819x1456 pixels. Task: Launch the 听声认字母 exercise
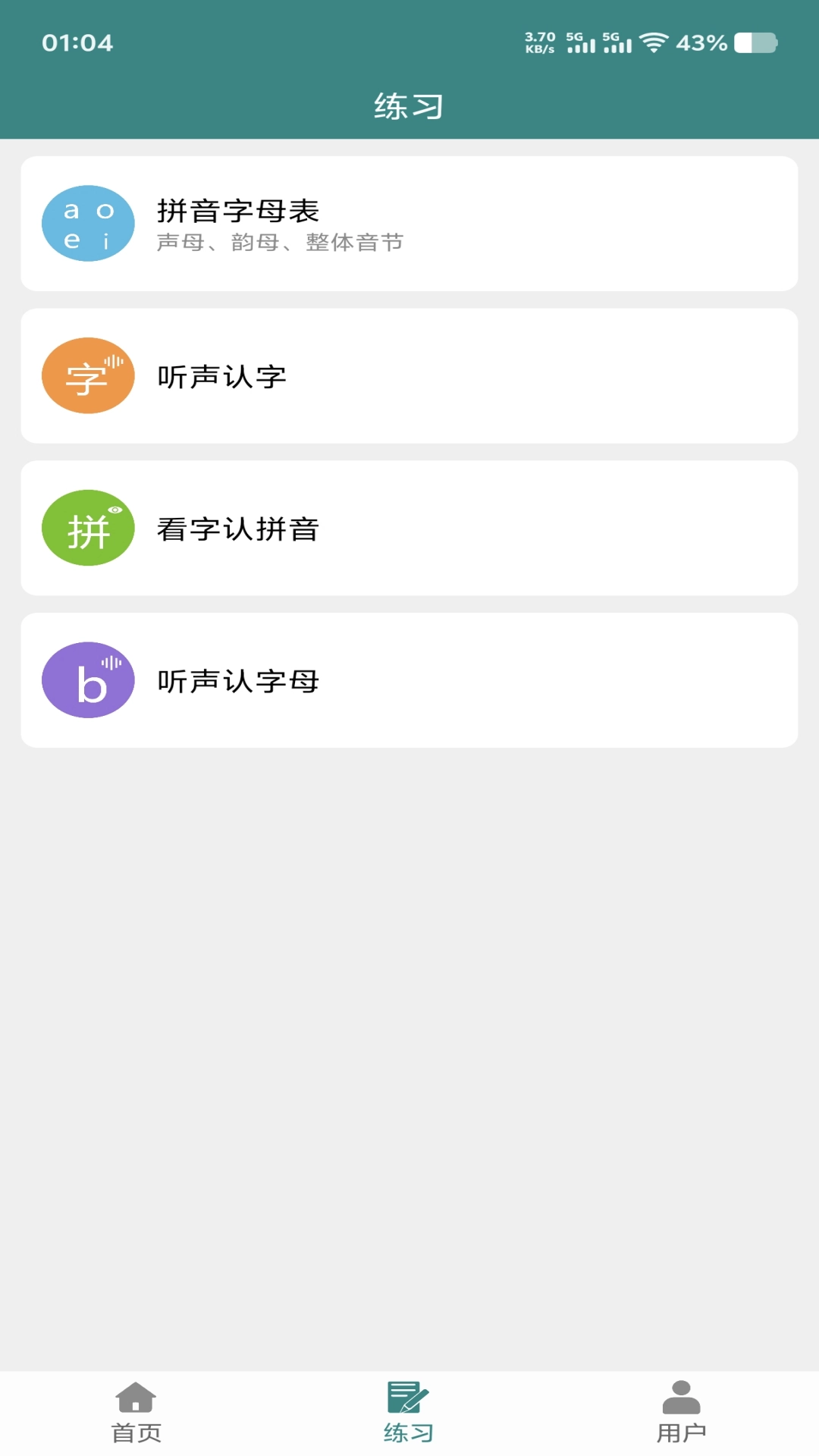pyautogui.click(x=409, y=679)
